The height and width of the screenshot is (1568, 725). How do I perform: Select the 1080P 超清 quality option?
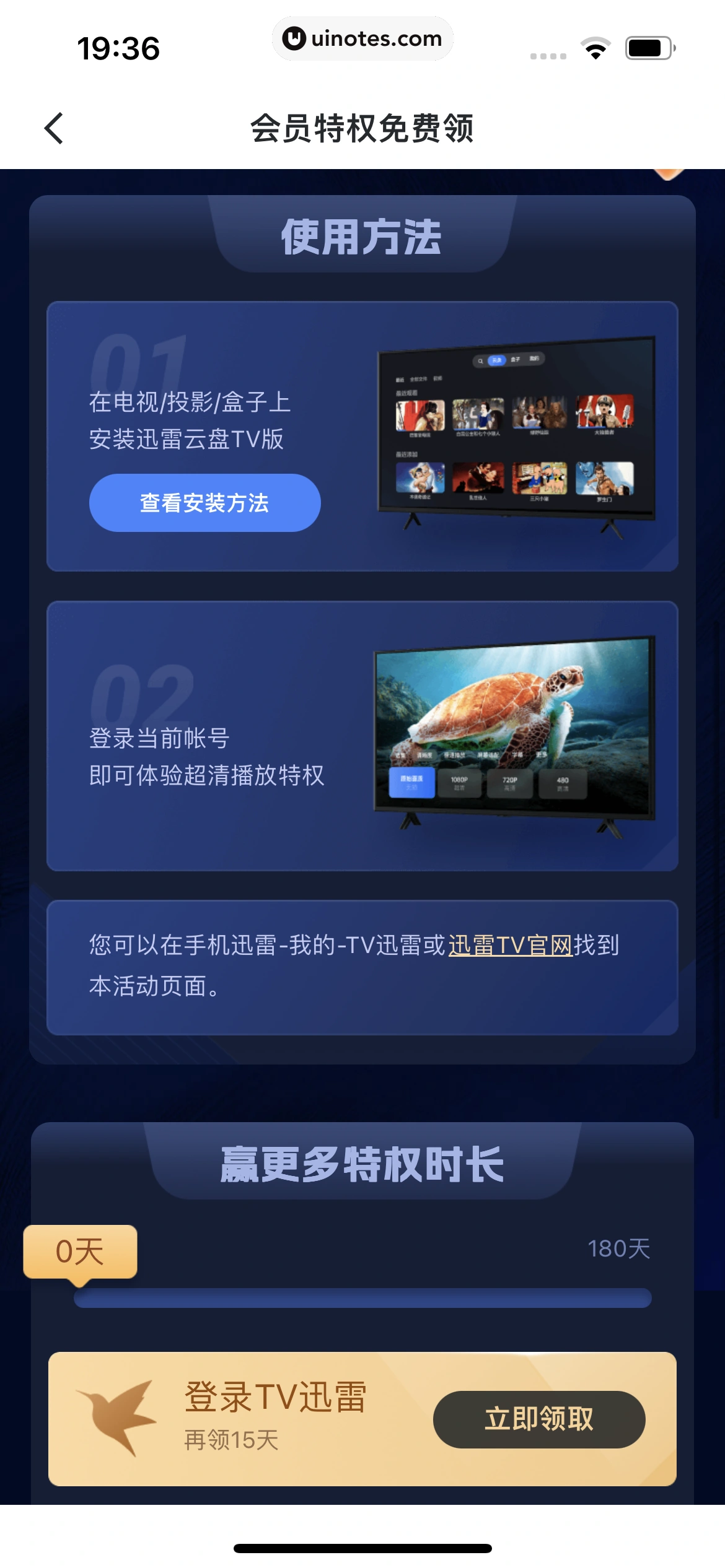pyautogui.click(x=459, y=781)
